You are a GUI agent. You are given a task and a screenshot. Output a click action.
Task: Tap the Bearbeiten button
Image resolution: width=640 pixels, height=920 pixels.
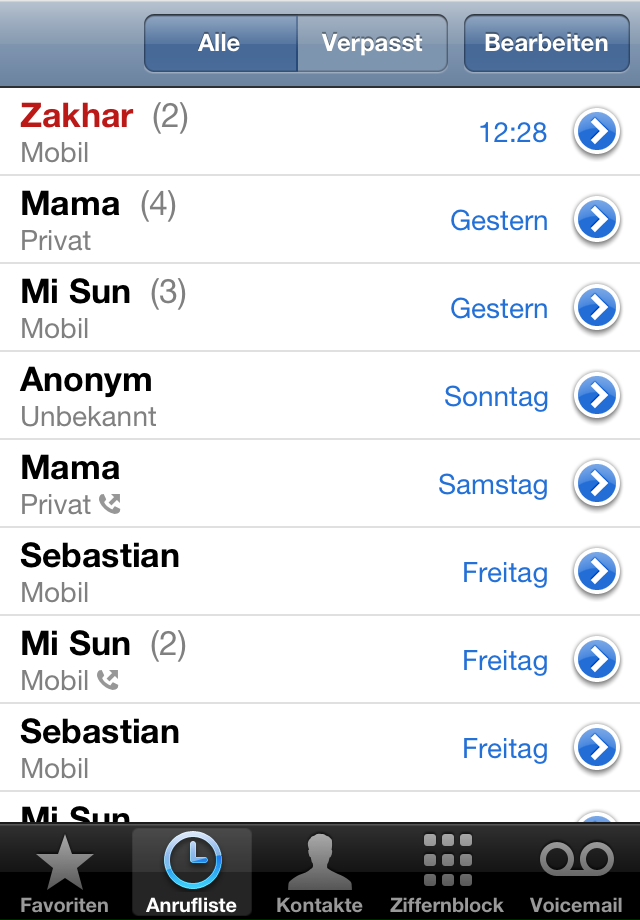pyautogui.click(x=546, y=44)
